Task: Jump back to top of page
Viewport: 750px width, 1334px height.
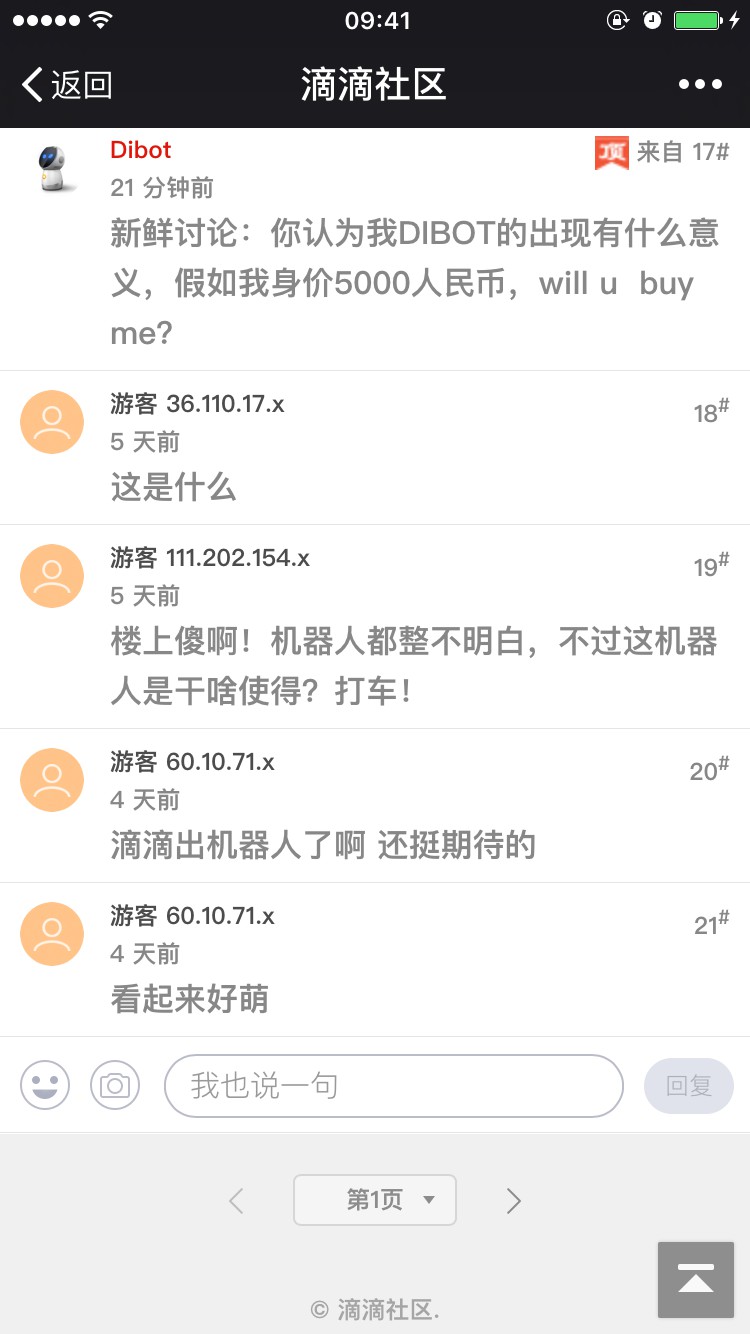Action: point(696,1279)
